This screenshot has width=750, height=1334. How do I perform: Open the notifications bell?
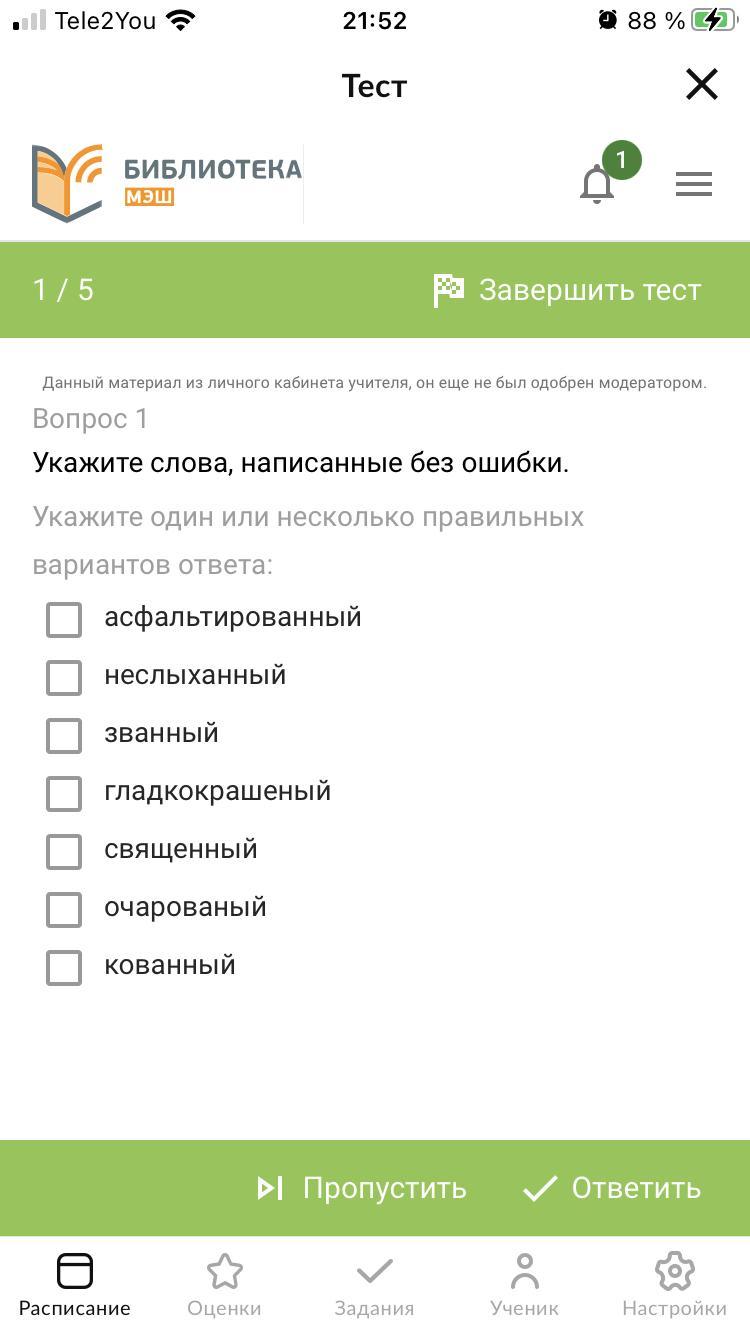coord(597,184)
